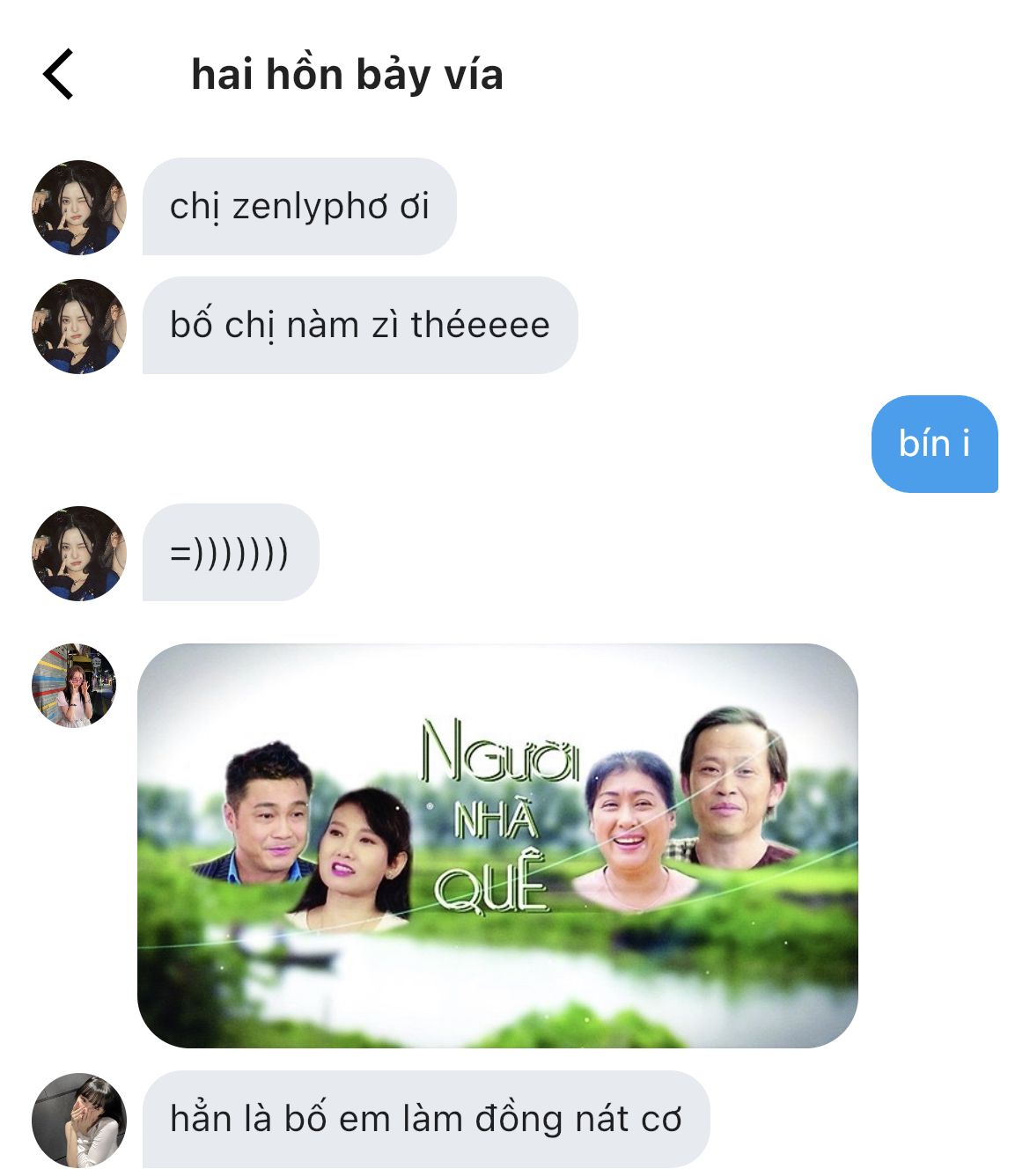
Task: Go back from the chat
Action: pos(58,74)
